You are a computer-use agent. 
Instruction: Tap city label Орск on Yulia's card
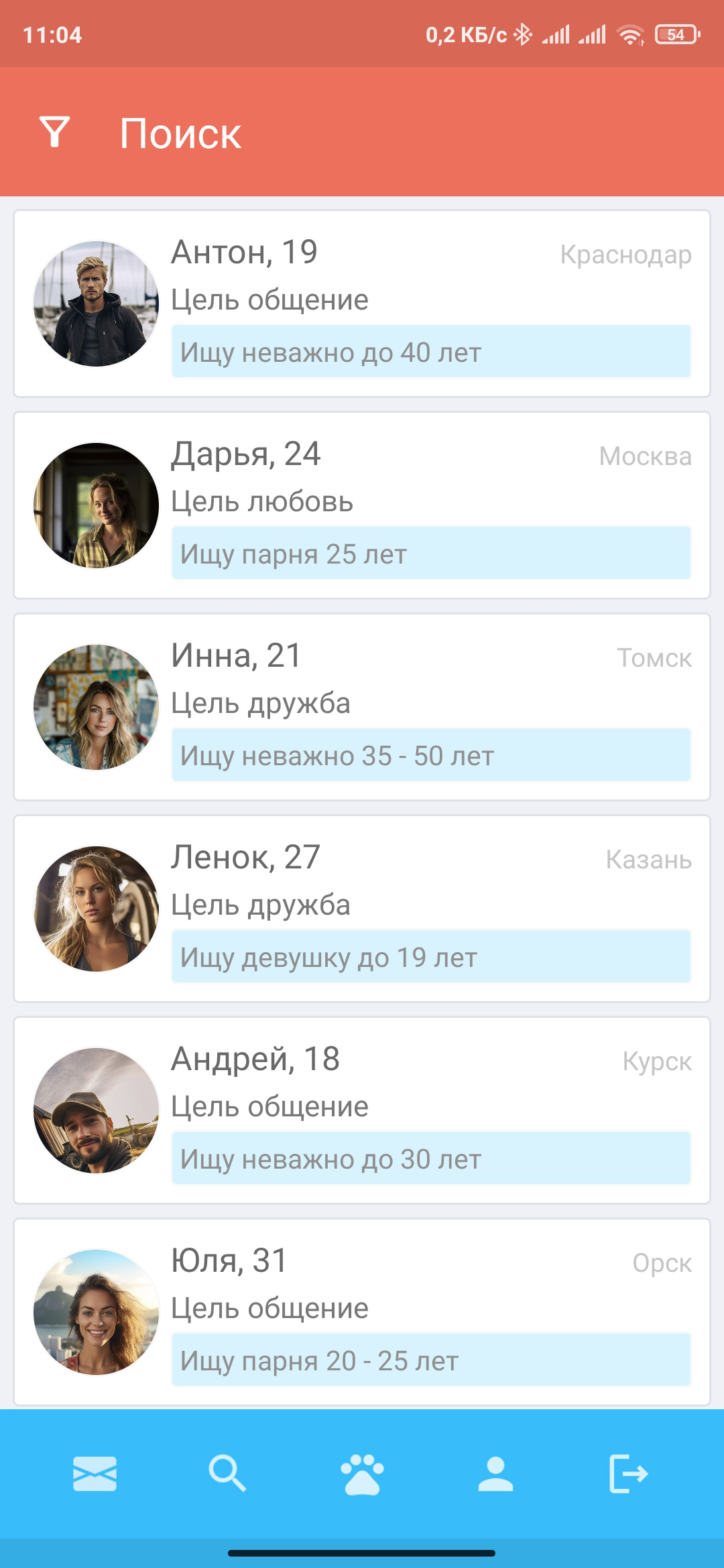pos(664,1262)
